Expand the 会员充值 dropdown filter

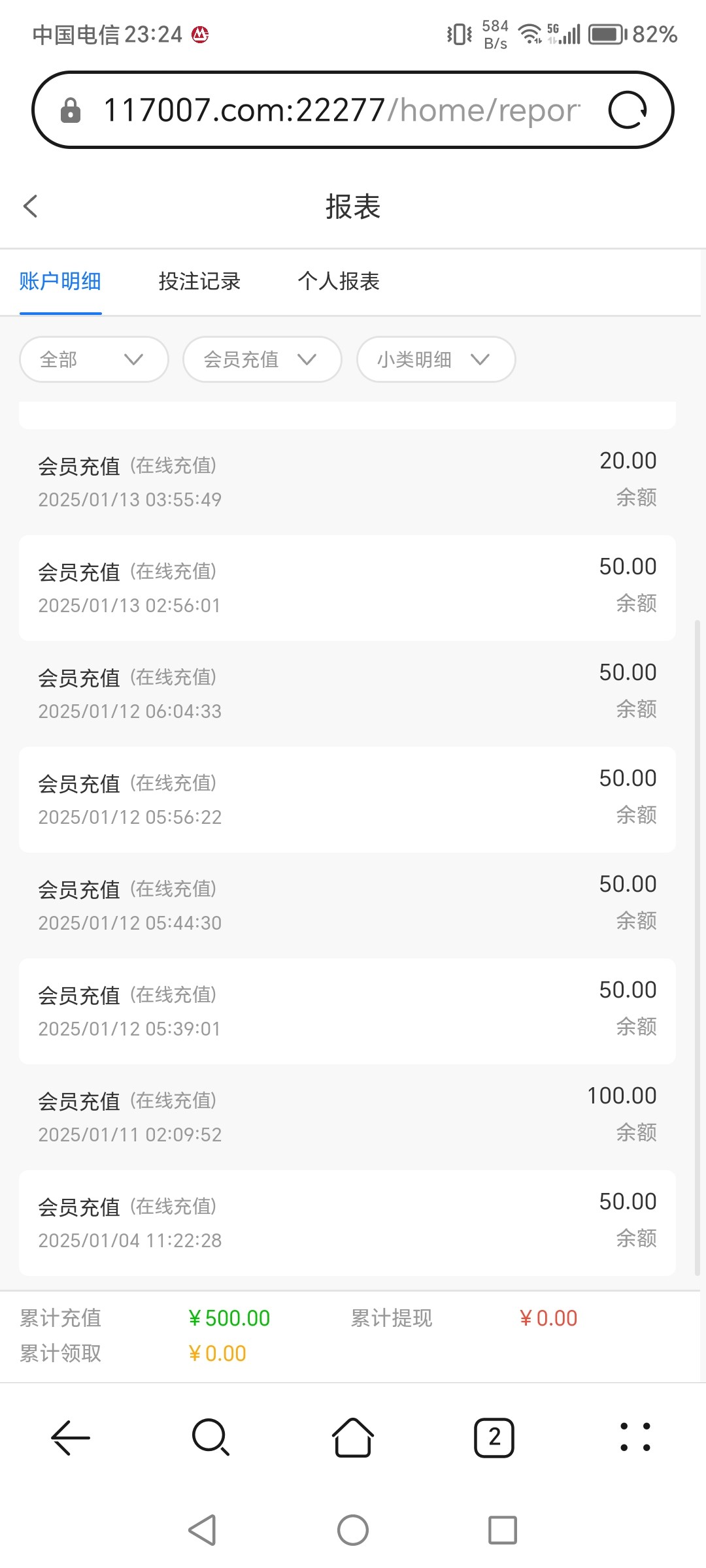click(262, 359)
